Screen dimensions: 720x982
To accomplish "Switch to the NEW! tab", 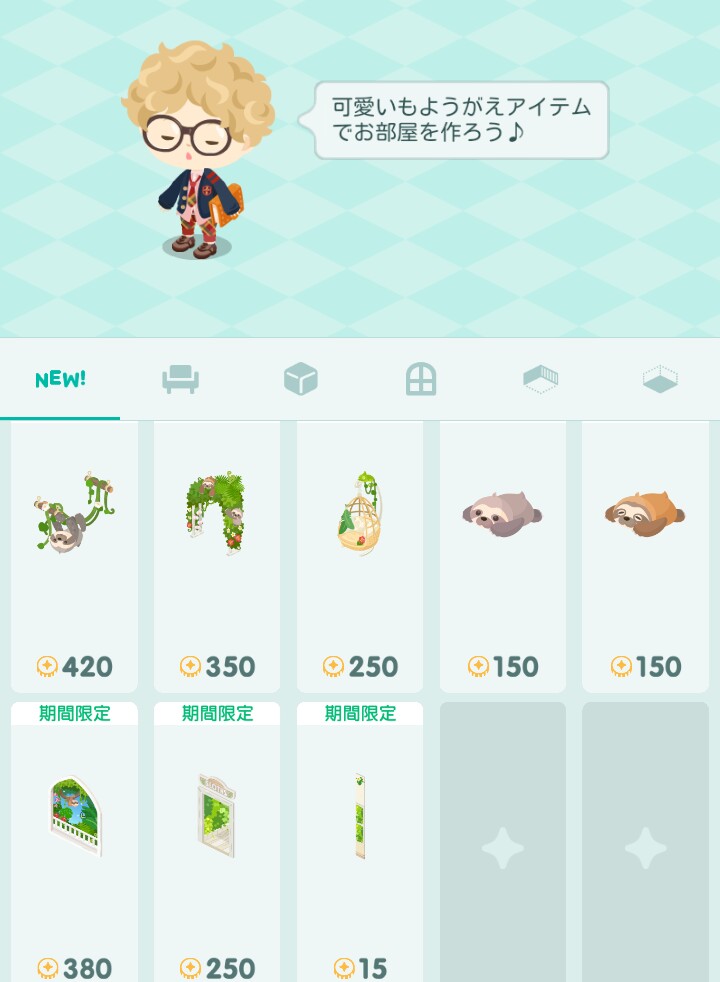I will [x=60, y=379].
